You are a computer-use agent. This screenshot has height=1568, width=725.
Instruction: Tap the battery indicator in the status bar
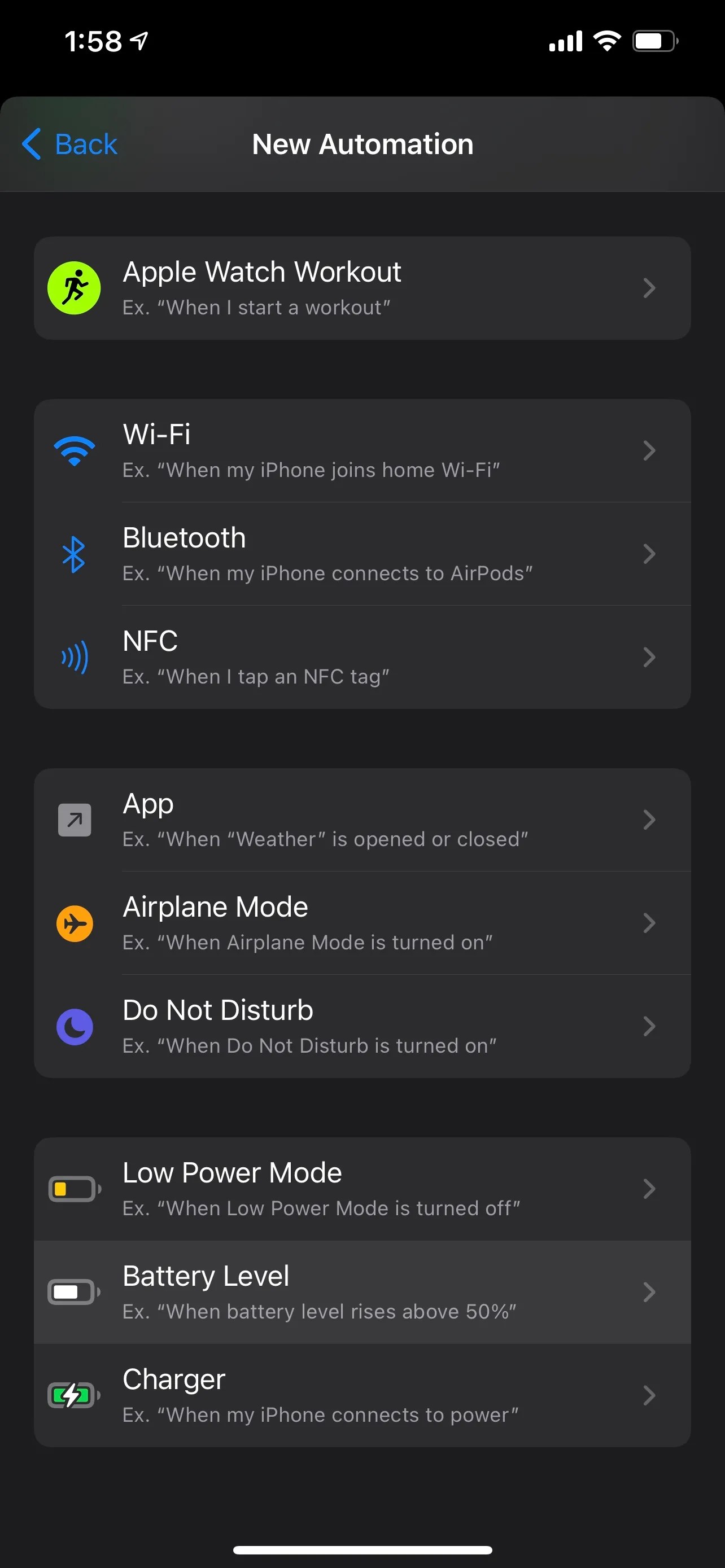pyautogui.click(x=656, y=40)
